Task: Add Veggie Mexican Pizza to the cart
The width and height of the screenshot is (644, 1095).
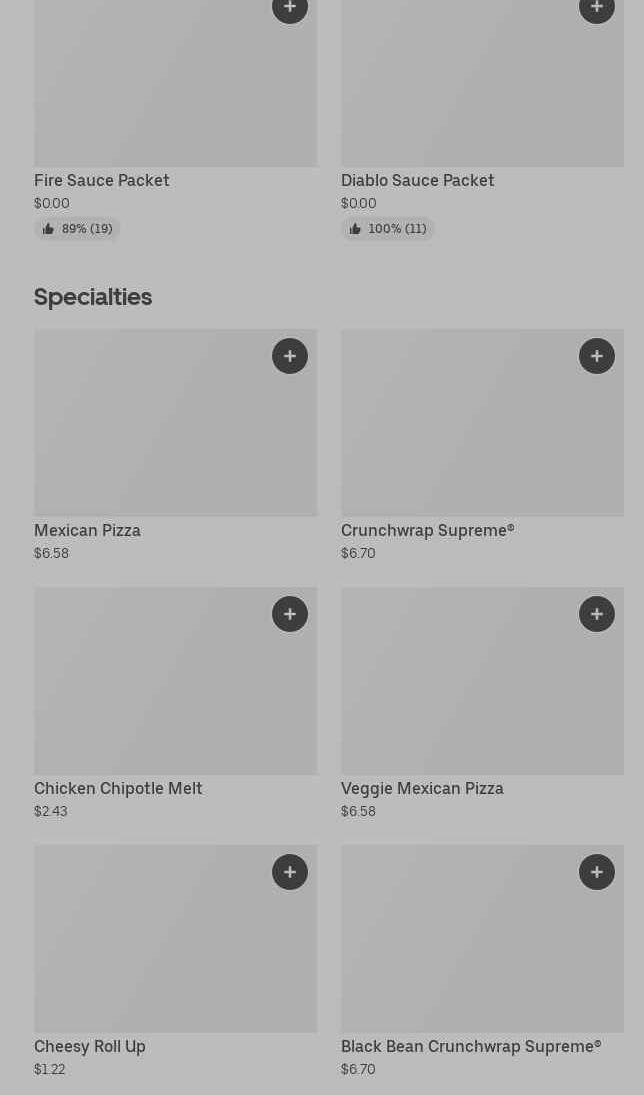Action: (x=597, y=614)
